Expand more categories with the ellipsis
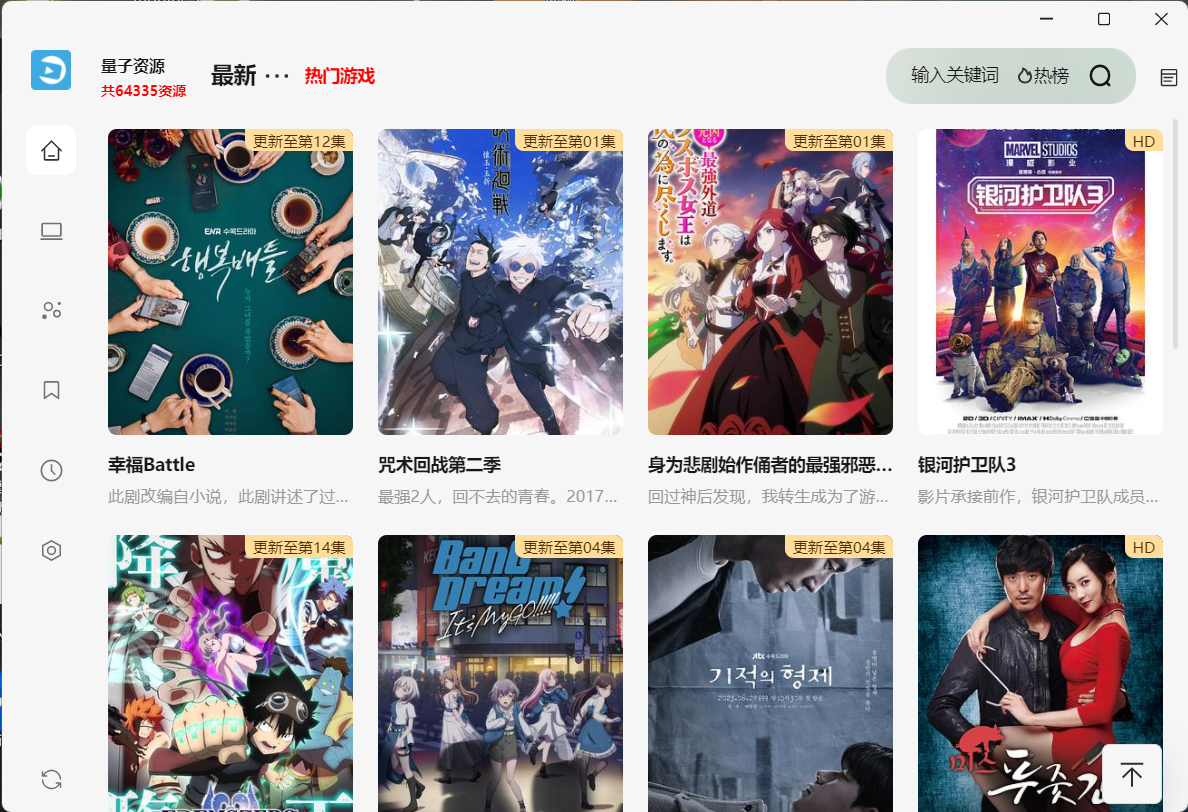 point(277,77)
